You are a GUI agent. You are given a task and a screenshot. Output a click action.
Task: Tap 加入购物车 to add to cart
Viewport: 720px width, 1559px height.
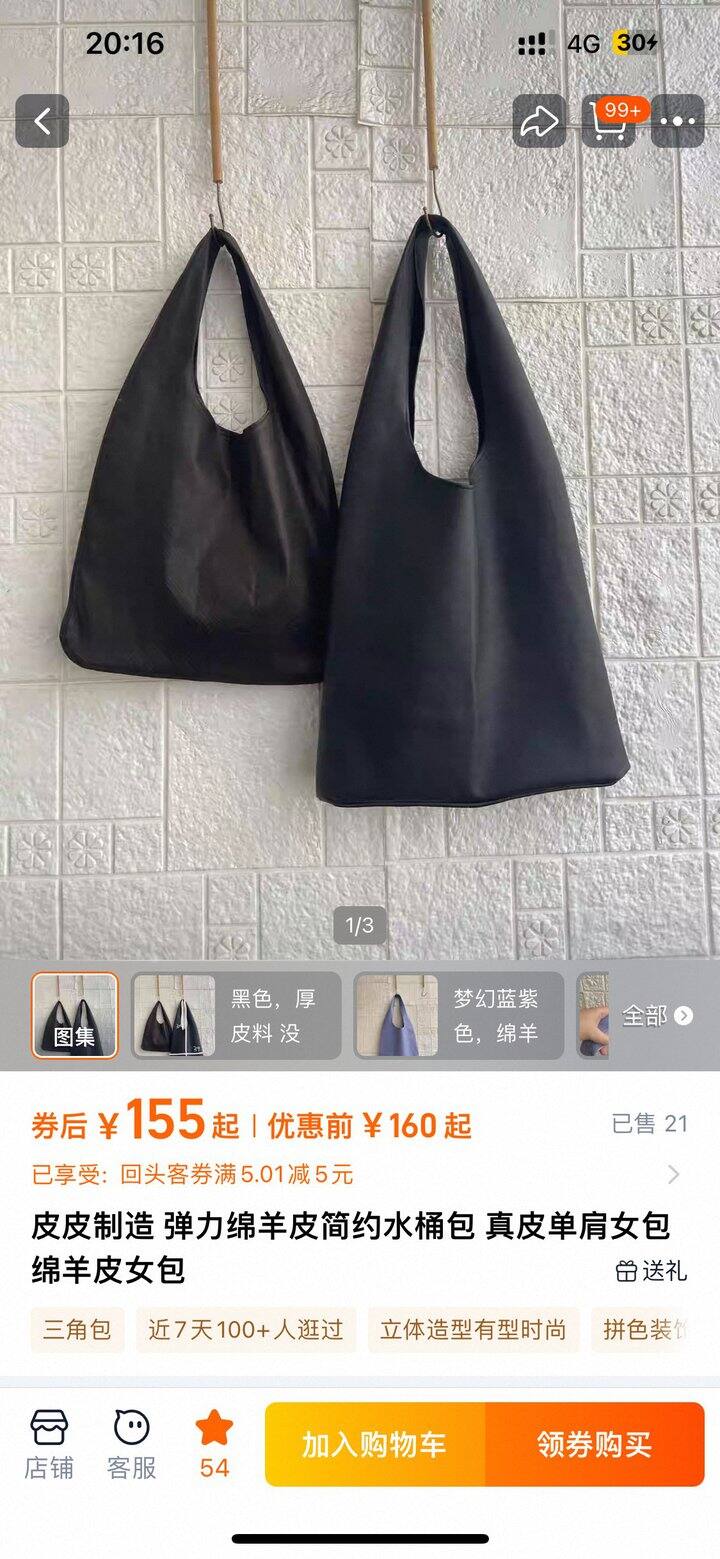point(375,1444)
